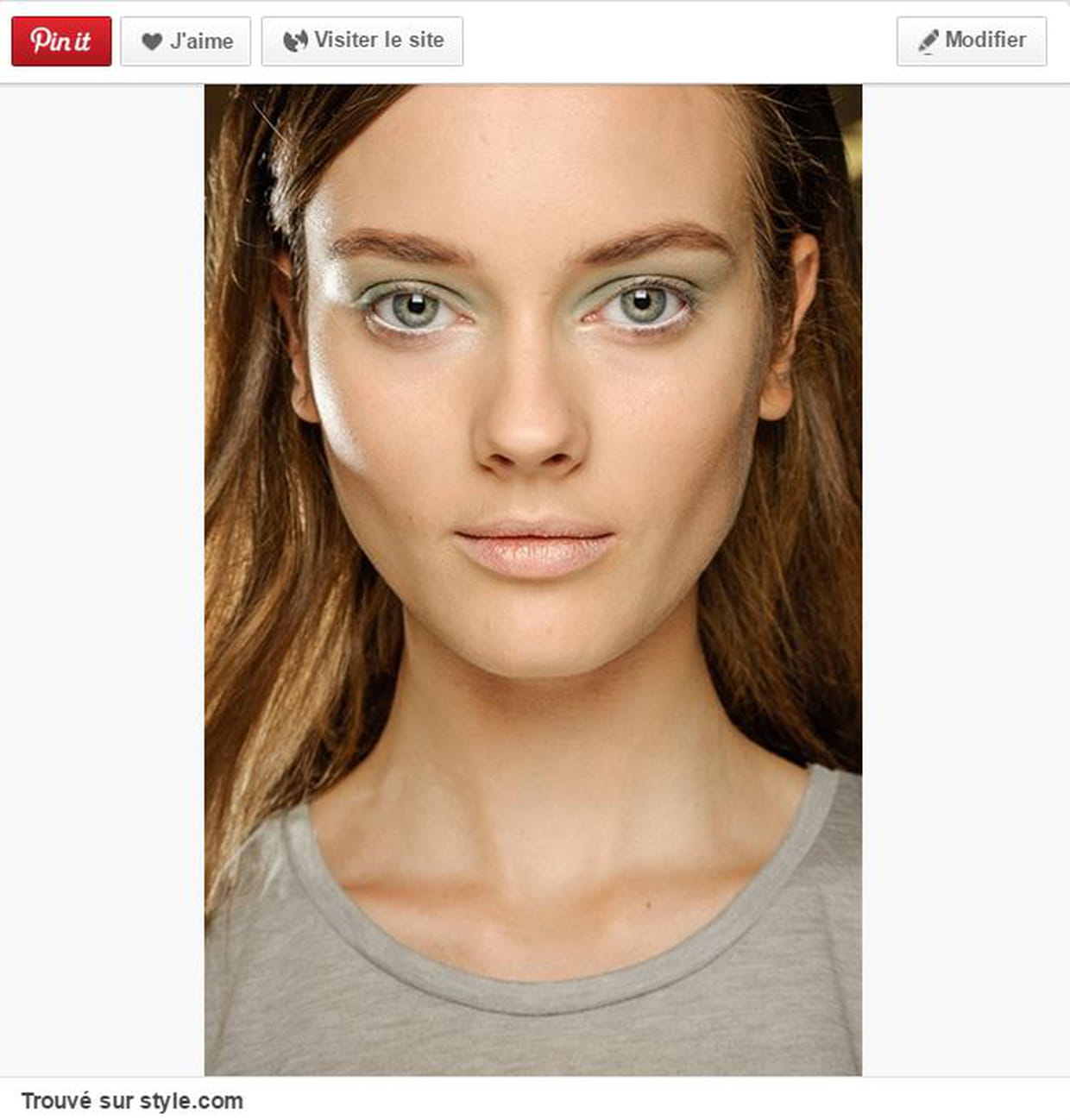
Task: Tap the red Pin it button
Action: coord(61,41)
